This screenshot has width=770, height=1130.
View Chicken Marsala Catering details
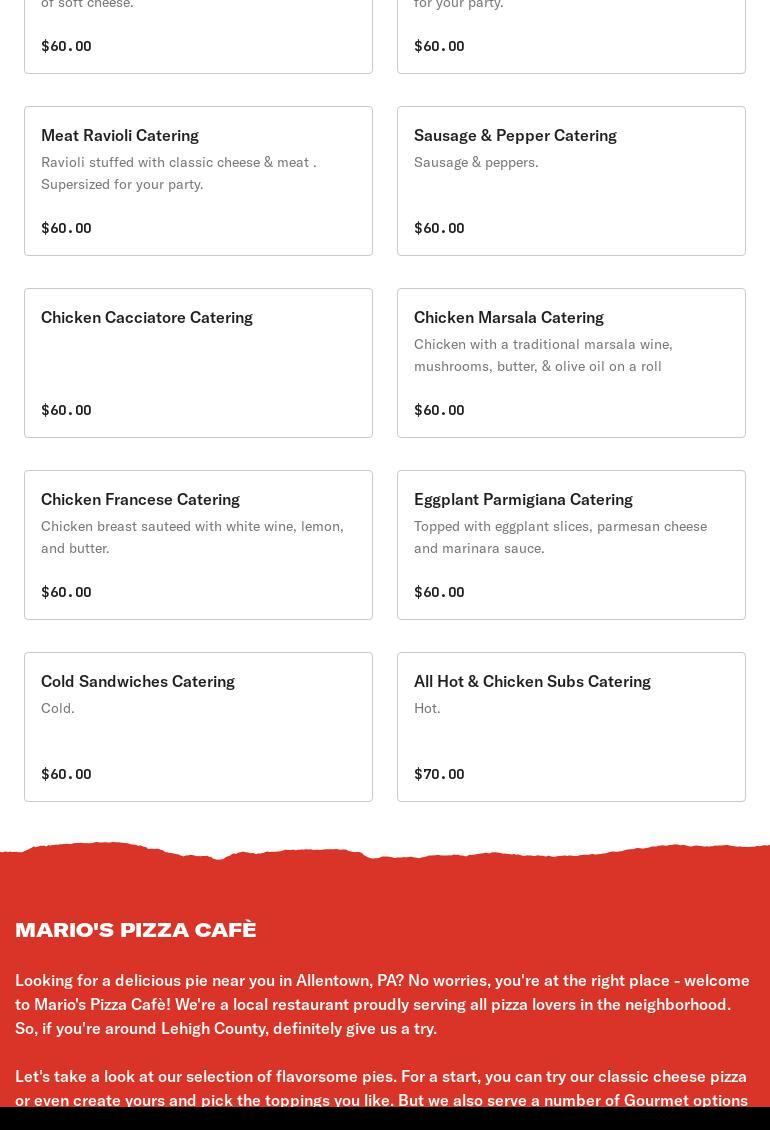[571, 363]
